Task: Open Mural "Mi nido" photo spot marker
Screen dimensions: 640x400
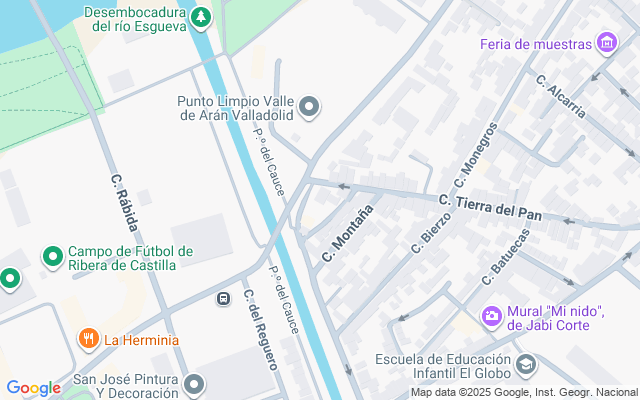Action: 491,316
